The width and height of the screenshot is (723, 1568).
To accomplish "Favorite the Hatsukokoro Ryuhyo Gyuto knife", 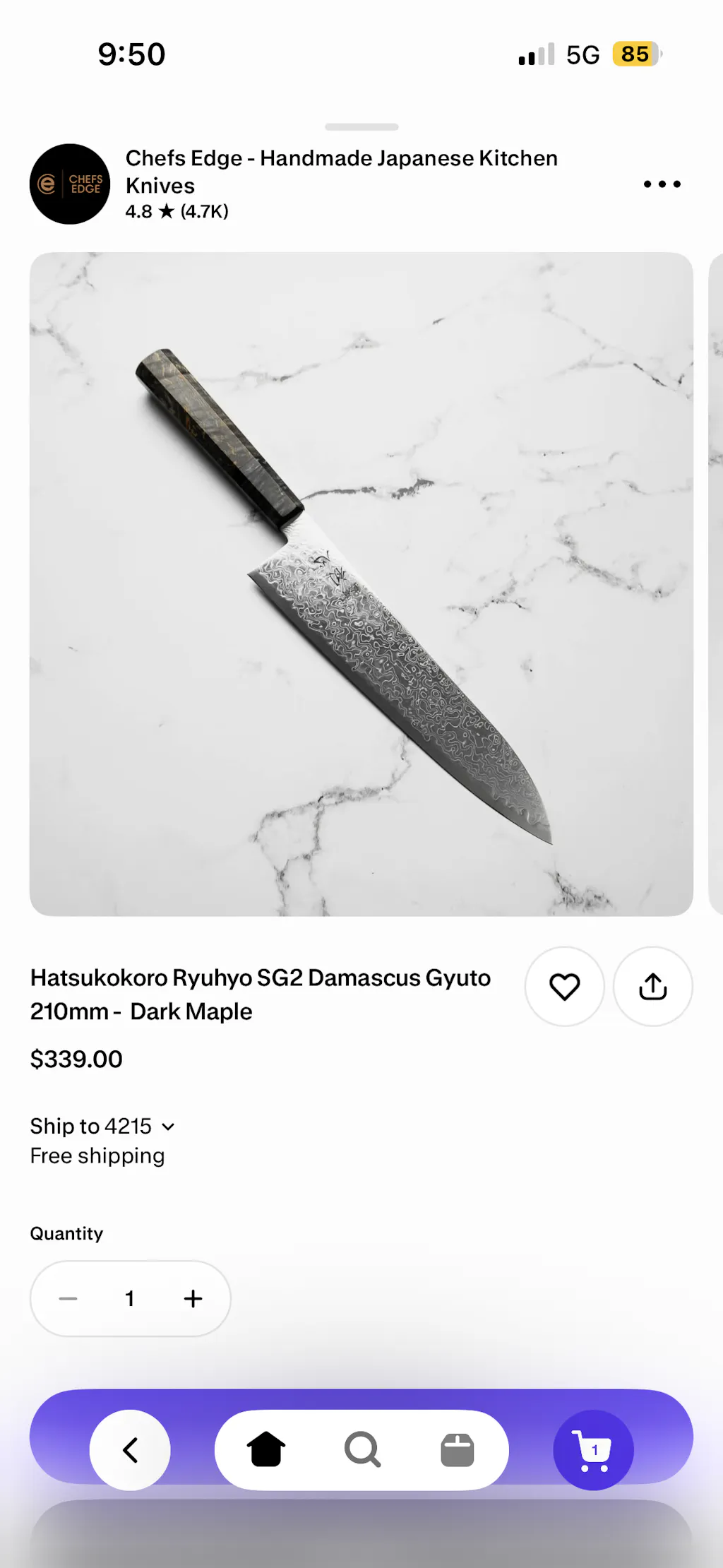I will click(564, 986).
